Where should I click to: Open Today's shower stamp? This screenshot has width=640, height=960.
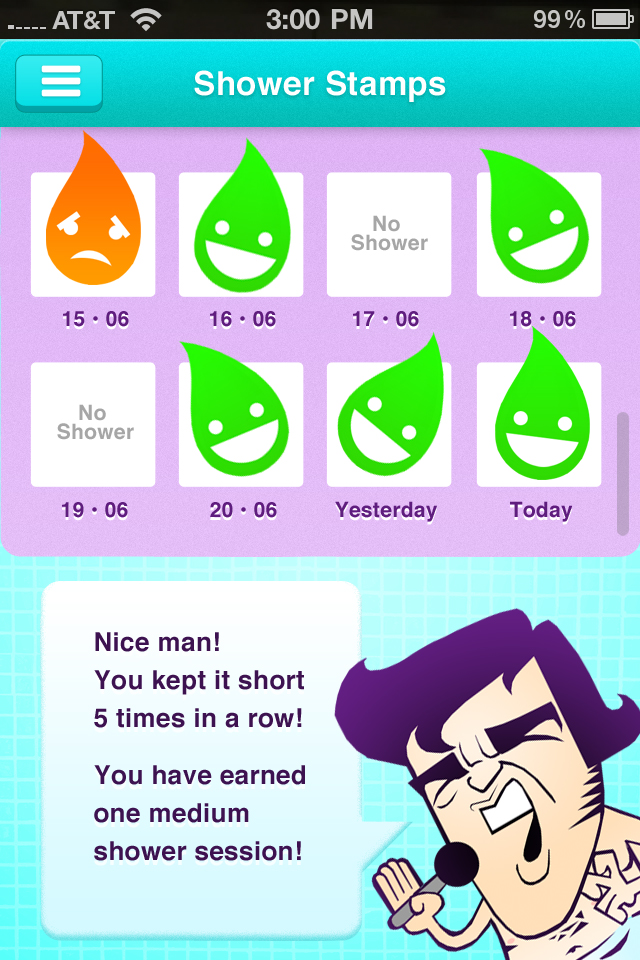click(538, 424)
